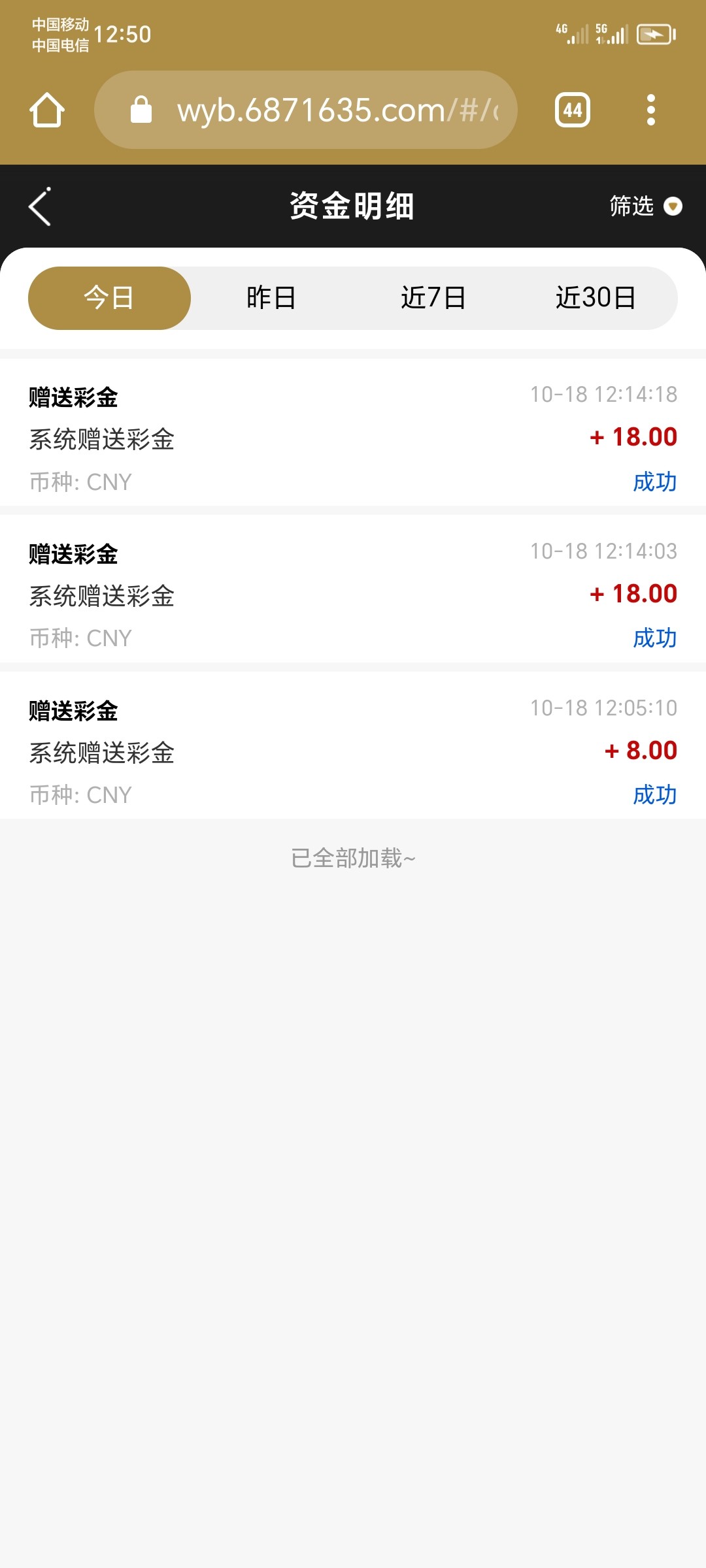Screen dimensions: 706x1568
Task: Switch to the 昨日 tab
Action: pos(271,298)
